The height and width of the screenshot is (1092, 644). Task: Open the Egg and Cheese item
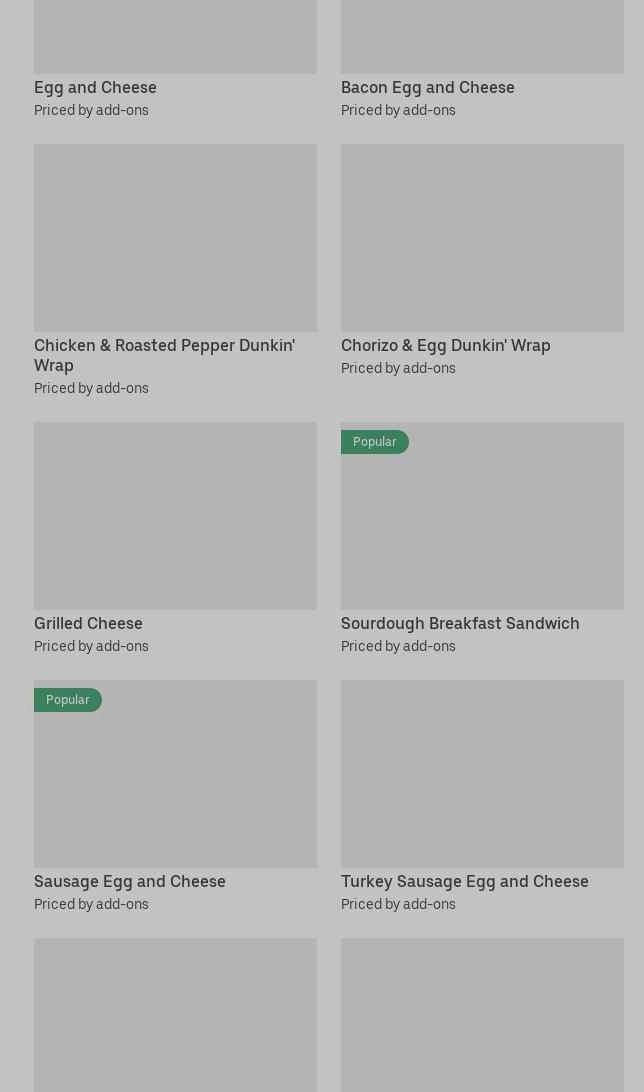click(95, 88)
